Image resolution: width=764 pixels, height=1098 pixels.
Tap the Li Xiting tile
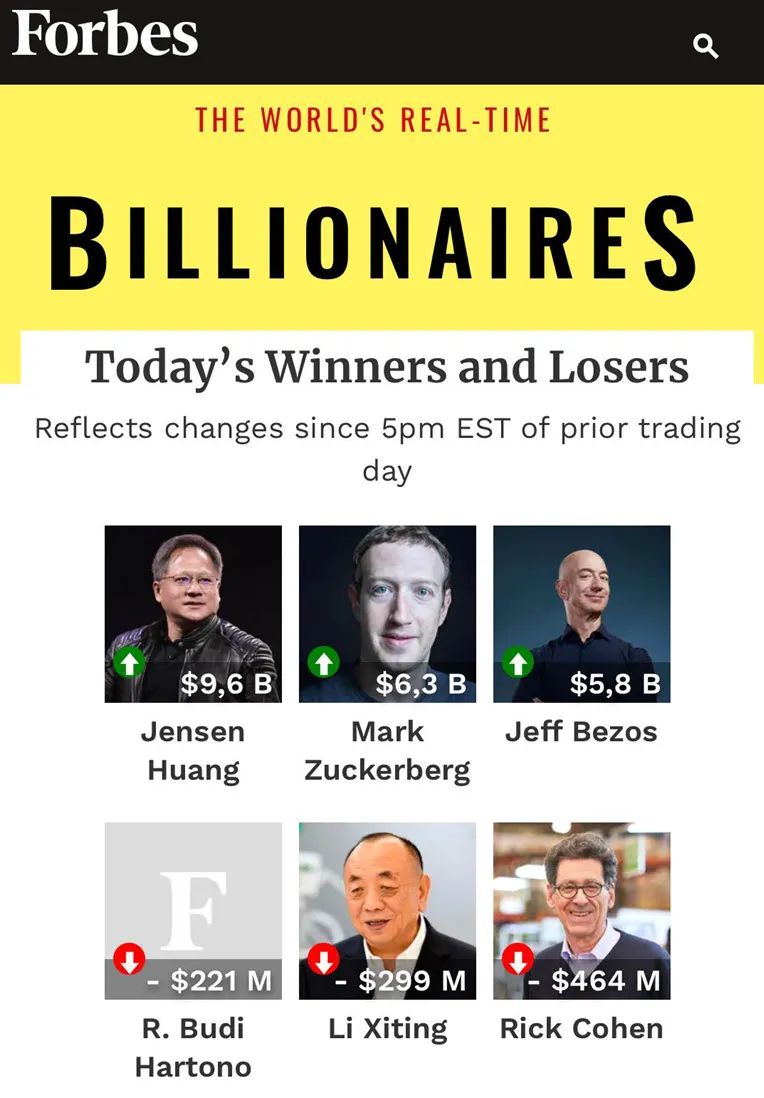[387, 911]
